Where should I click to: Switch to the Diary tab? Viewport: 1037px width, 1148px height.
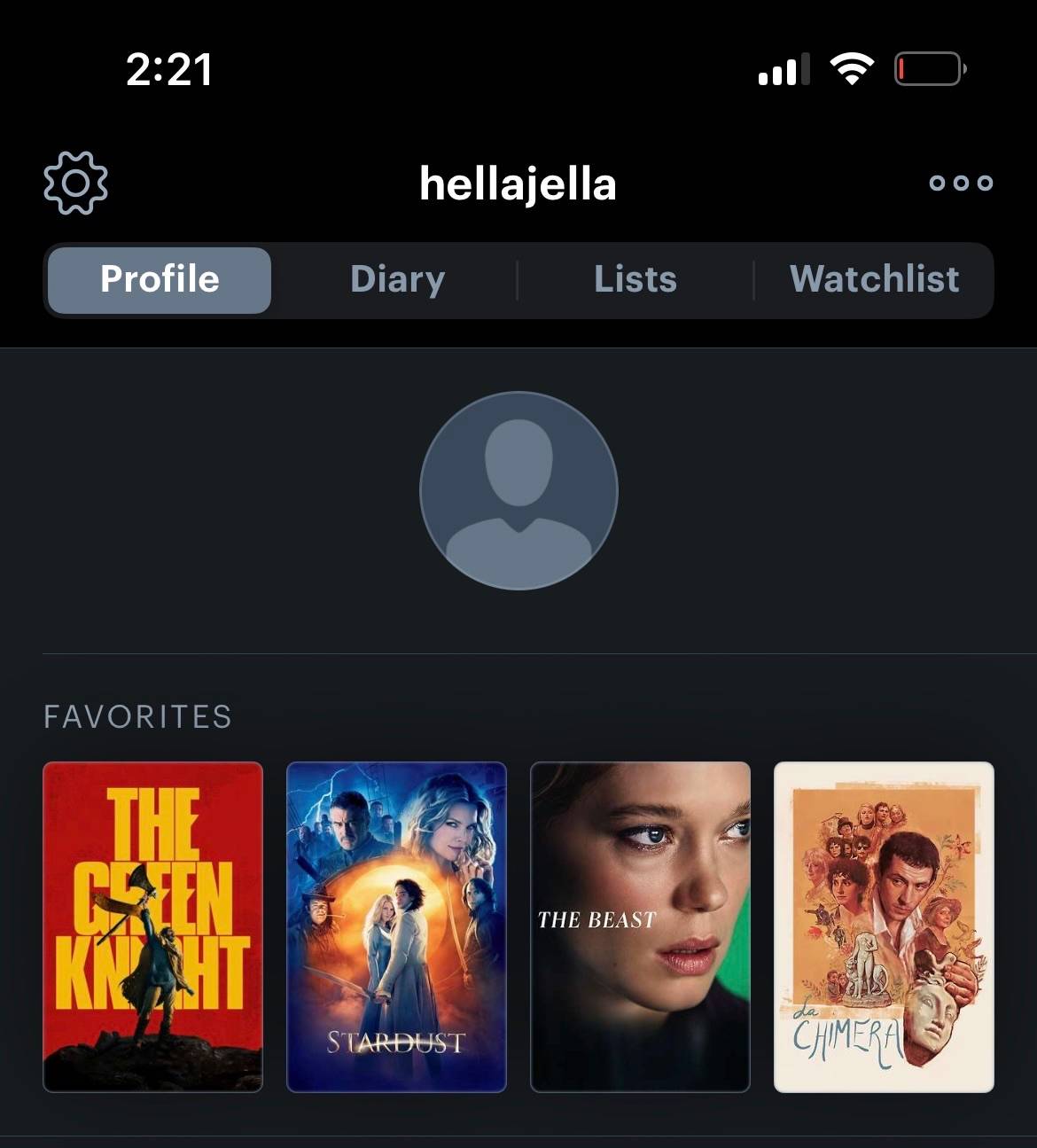[x=397, y=279]
